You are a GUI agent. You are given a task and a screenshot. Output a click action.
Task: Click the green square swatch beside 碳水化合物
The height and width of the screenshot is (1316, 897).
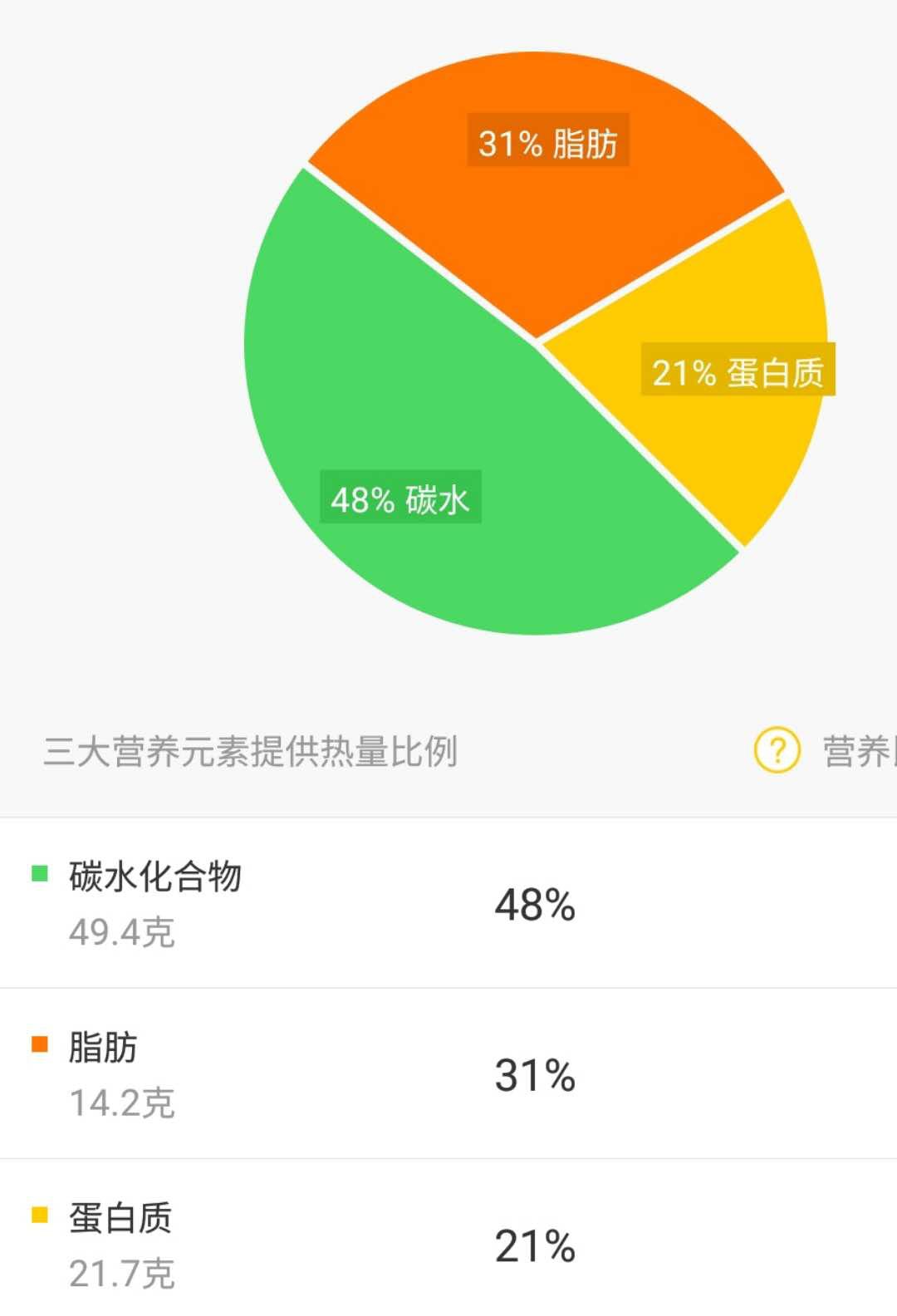pyautogui.click(x=39, y=872)
